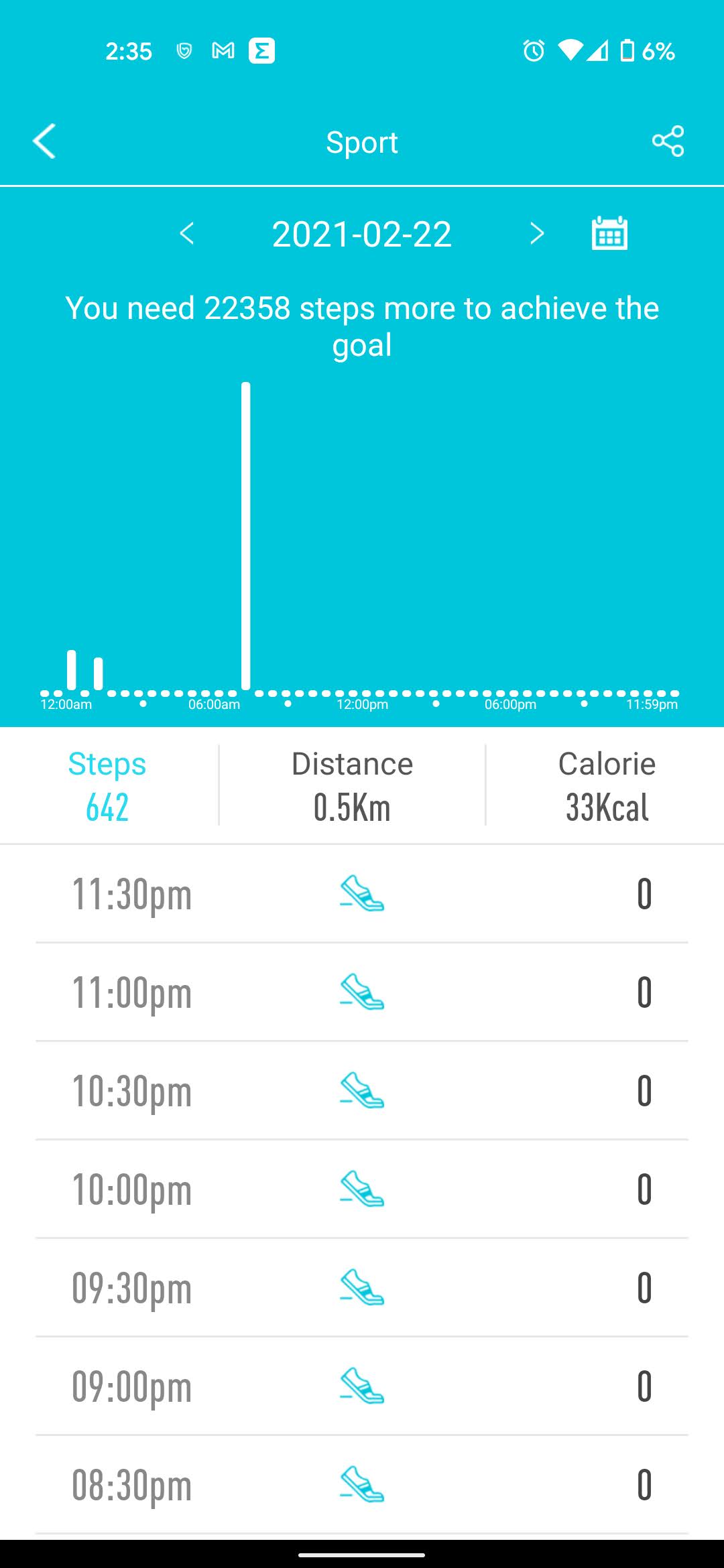Viewport: 724px width, 1568px height.
Task: Share the sport data
Action: 668,141
